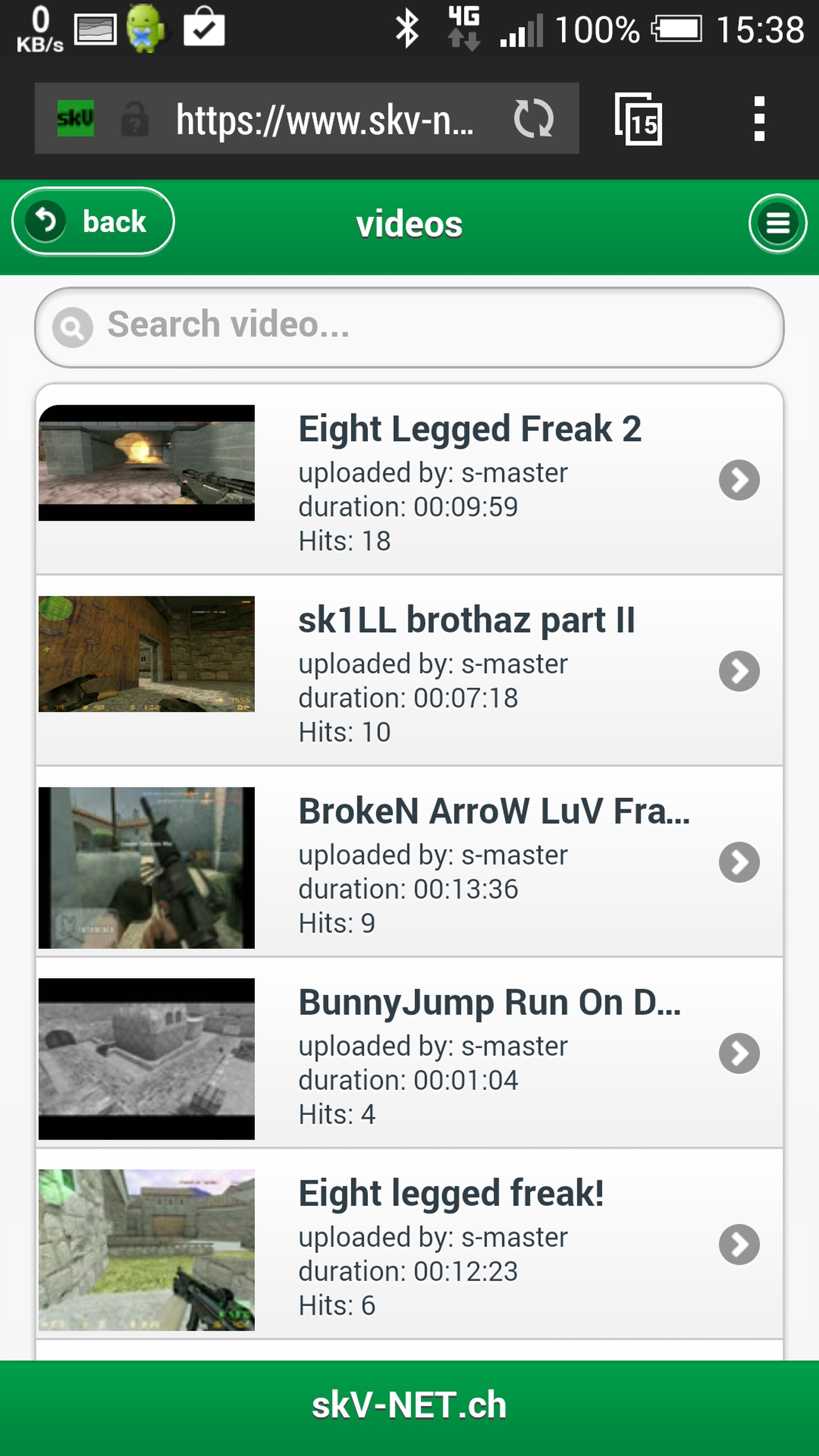Open the Eight legged freak! video

(x=409, y=1243)
